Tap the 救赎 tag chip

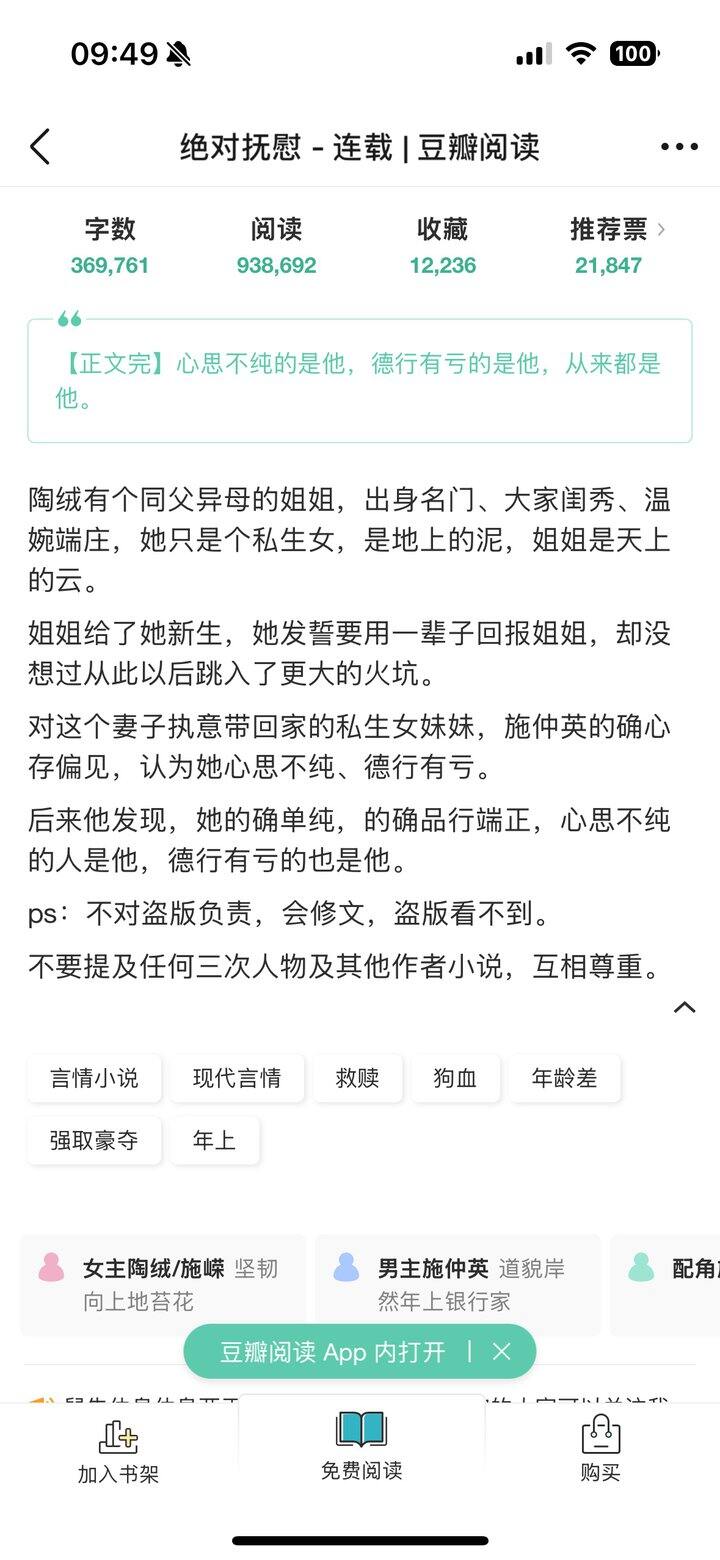(x=357, y=1078)
